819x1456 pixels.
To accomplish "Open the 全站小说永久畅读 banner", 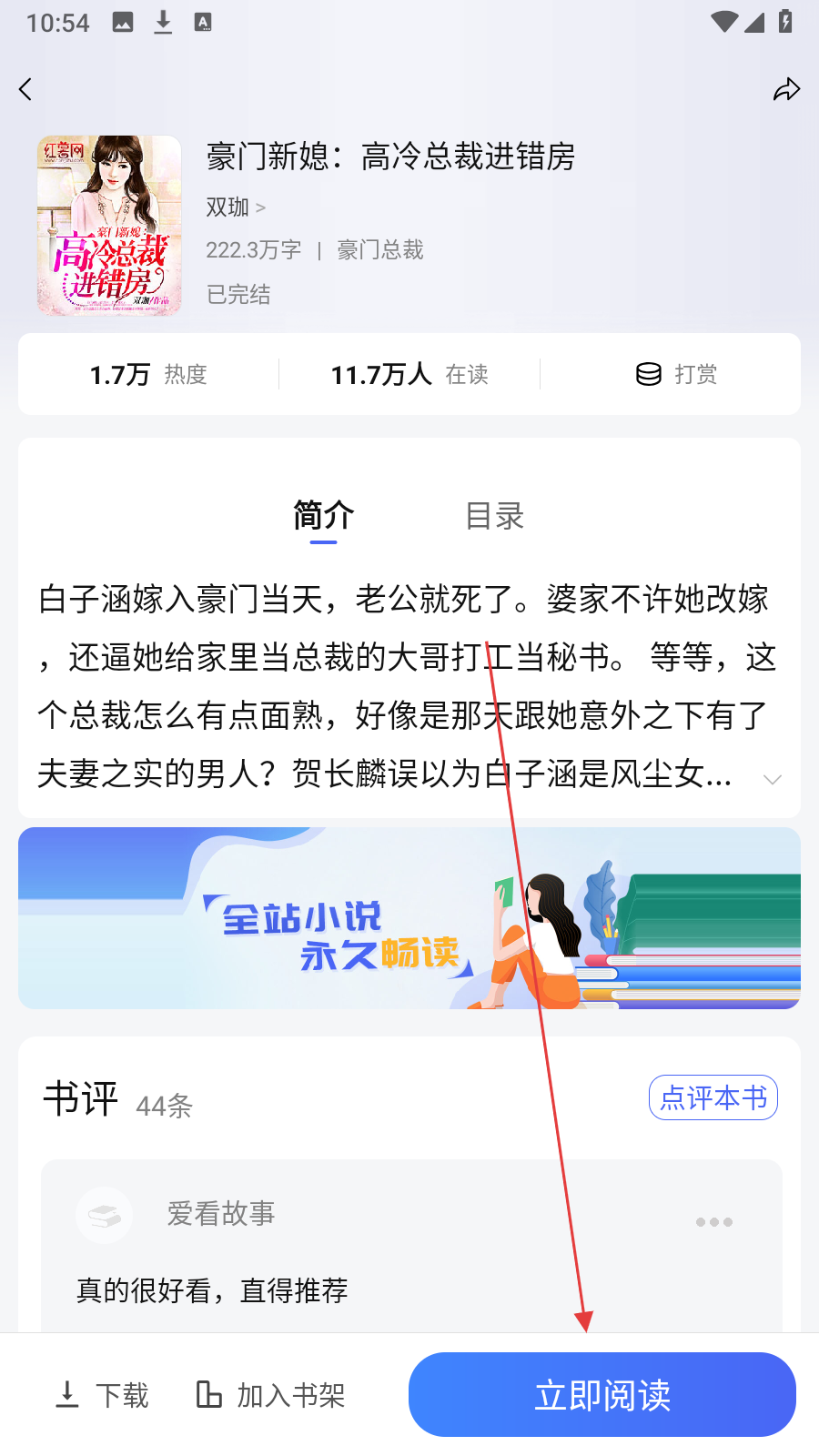I will pos(409,917).
